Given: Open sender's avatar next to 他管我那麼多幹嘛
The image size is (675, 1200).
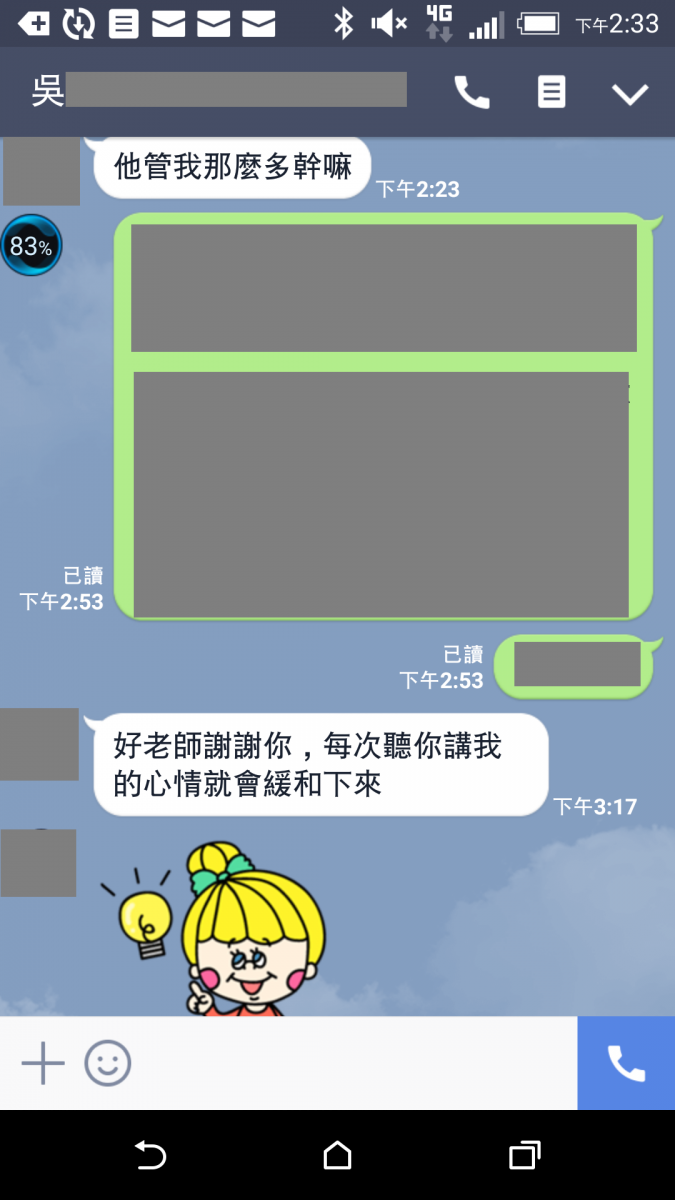Looking at the screenshot, I should 41,172.
